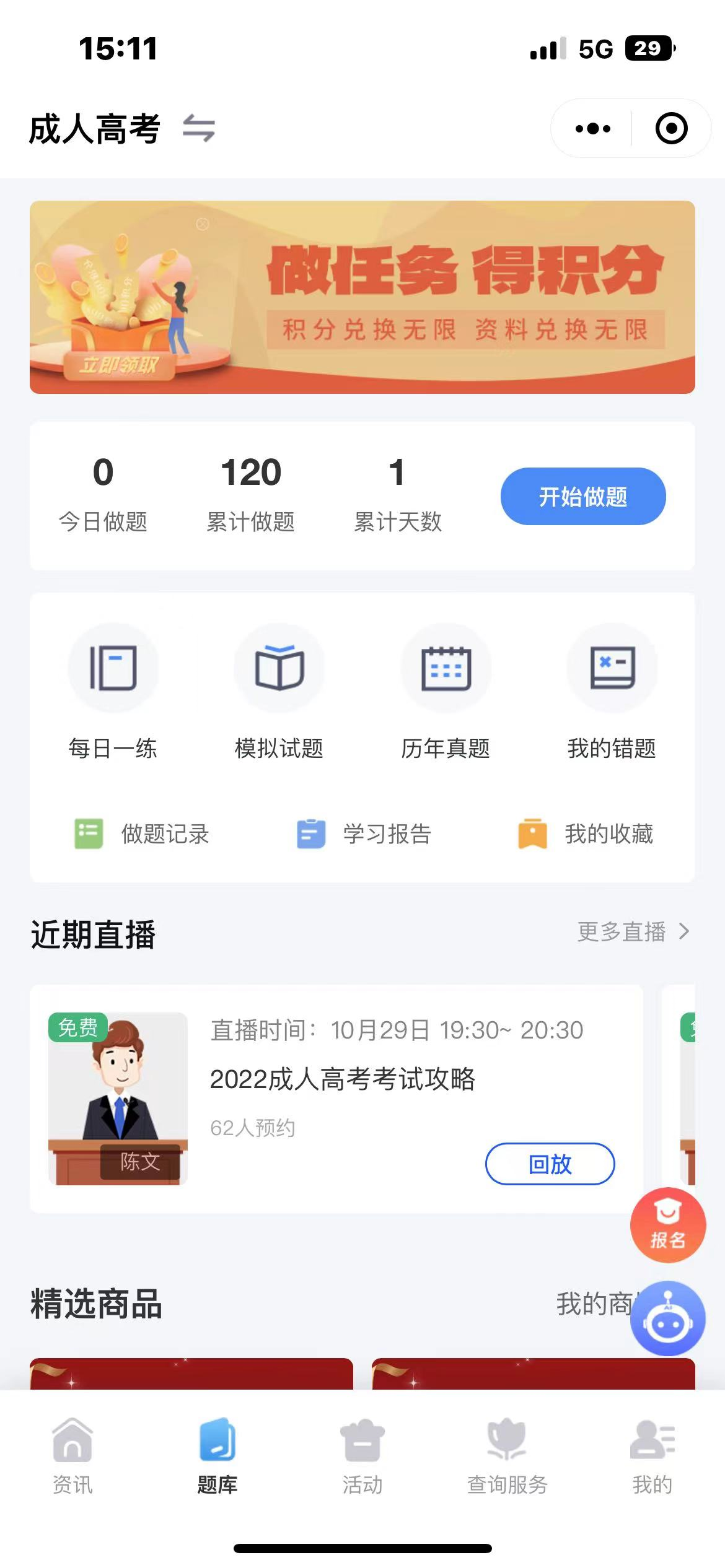Screen dimensions: 725x1568
Task: Open the 做任务得积分 banner
Action: coord(362,297)
